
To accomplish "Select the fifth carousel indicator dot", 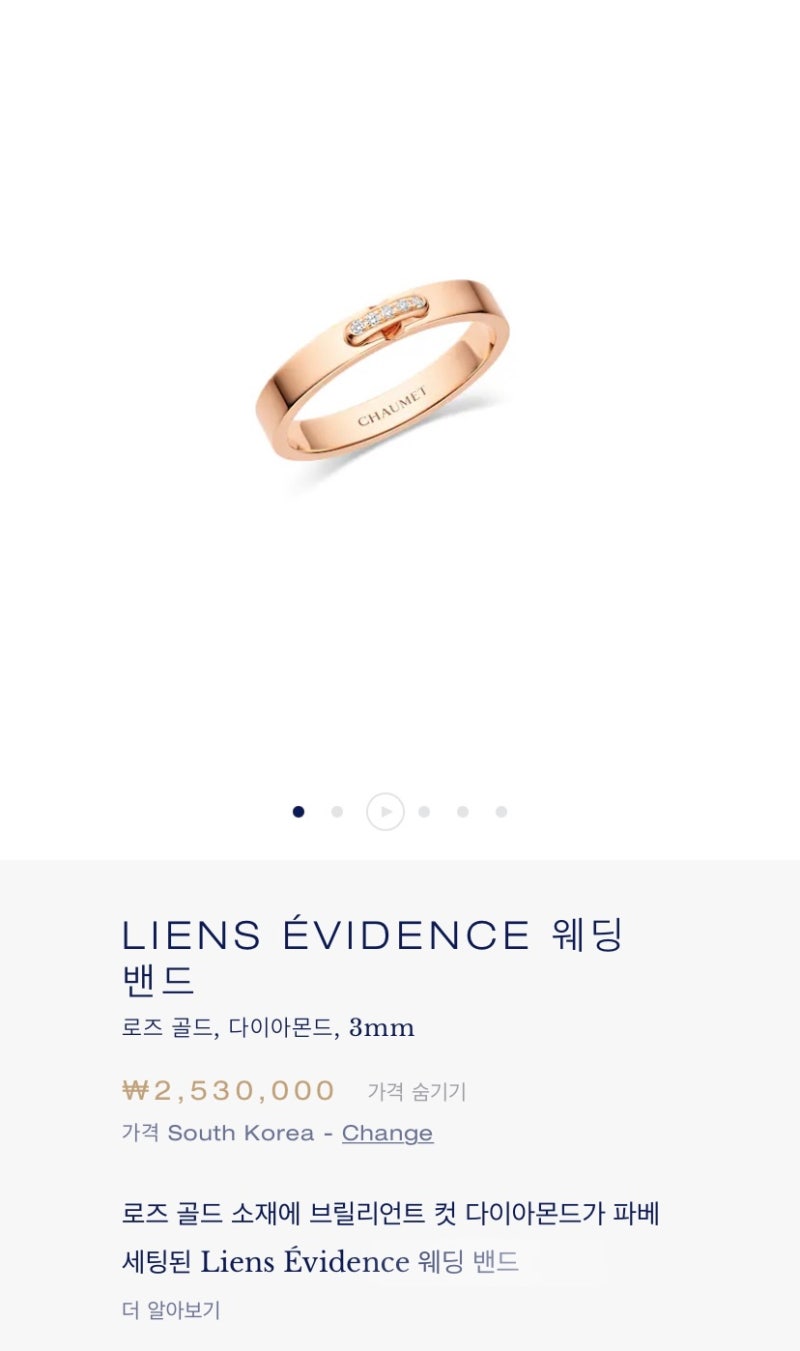I will [x=462, y=812].
